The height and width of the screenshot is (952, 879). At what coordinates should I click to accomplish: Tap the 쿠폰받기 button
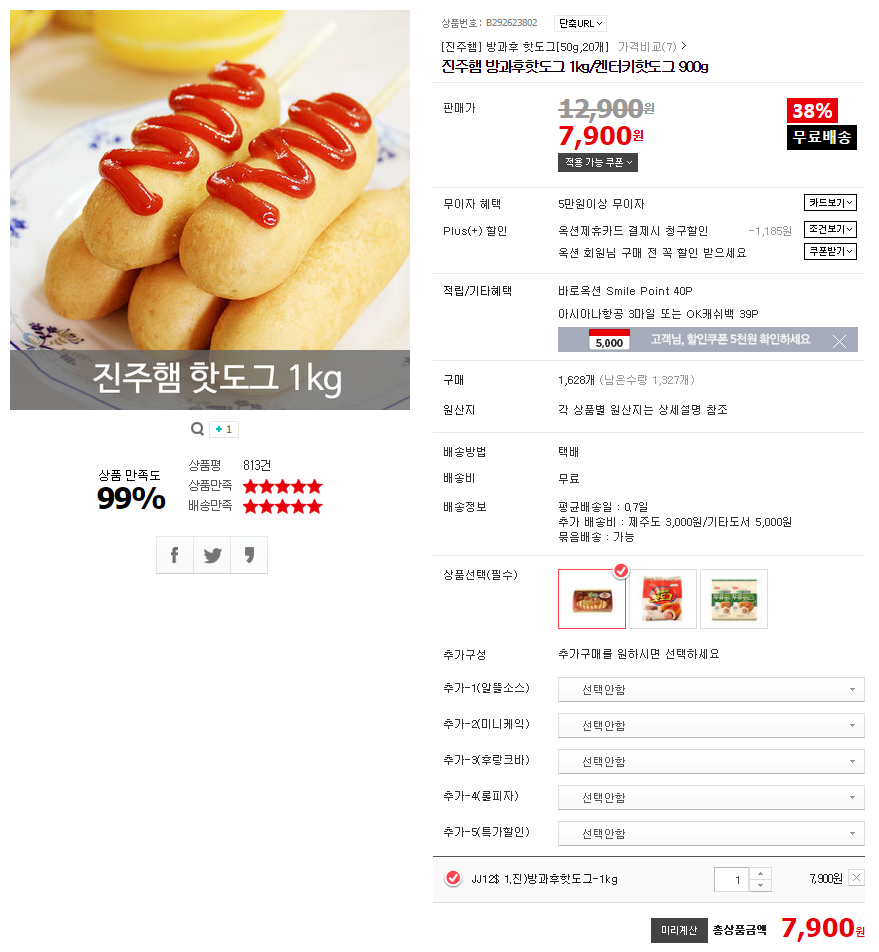[830, 251]
